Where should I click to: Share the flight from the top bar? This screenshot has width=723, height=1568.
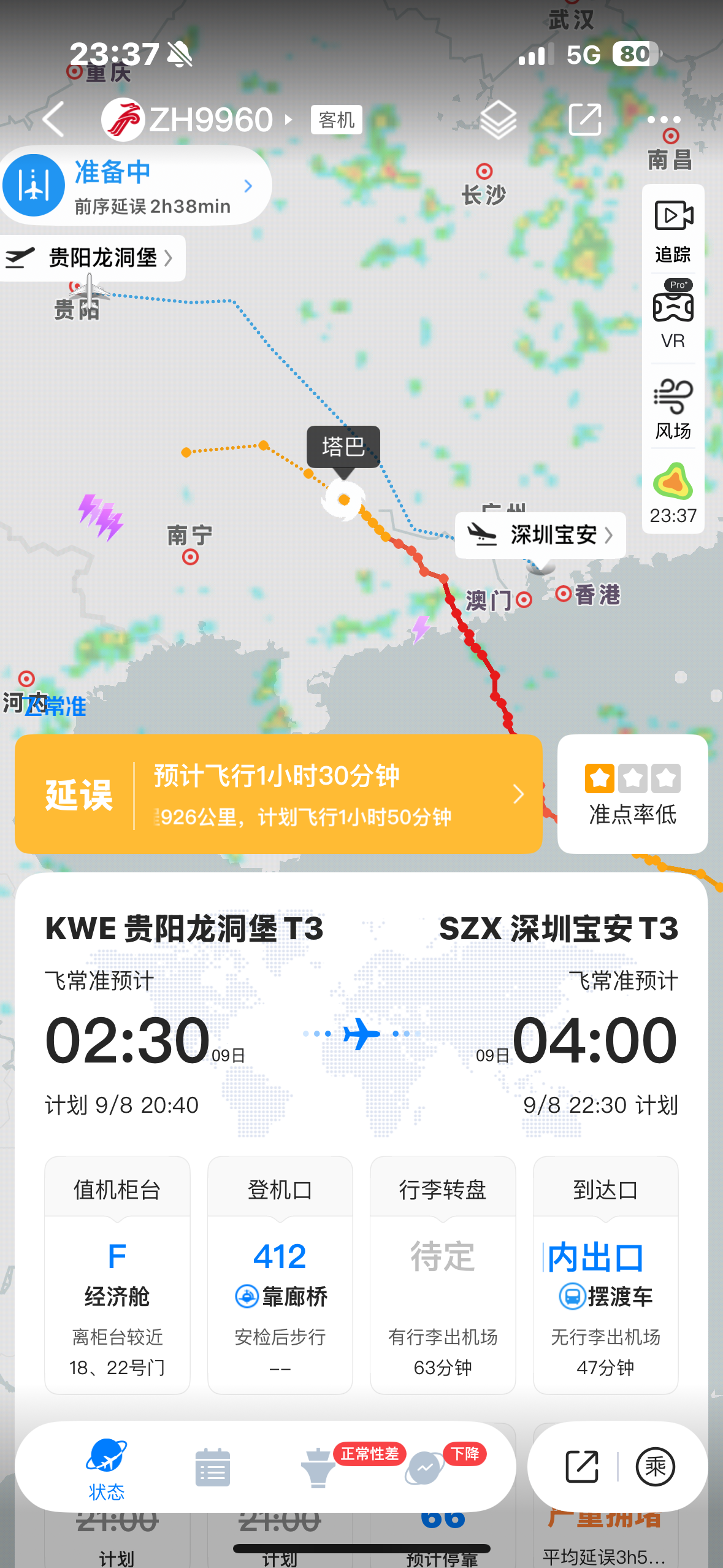coord(584,119)
